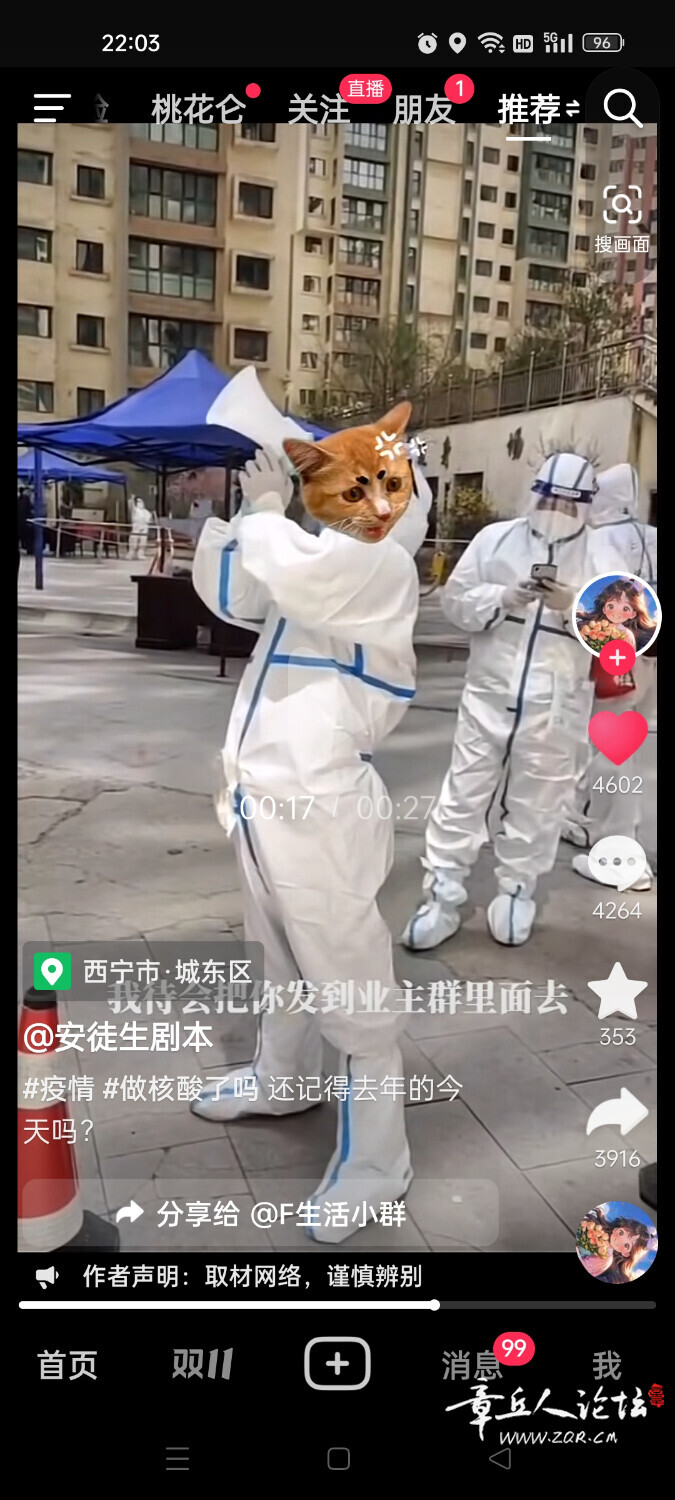675x1500 pixels.
Task: Open the 西宁市·城东区 location tag
Action: (x=144, y=970)
